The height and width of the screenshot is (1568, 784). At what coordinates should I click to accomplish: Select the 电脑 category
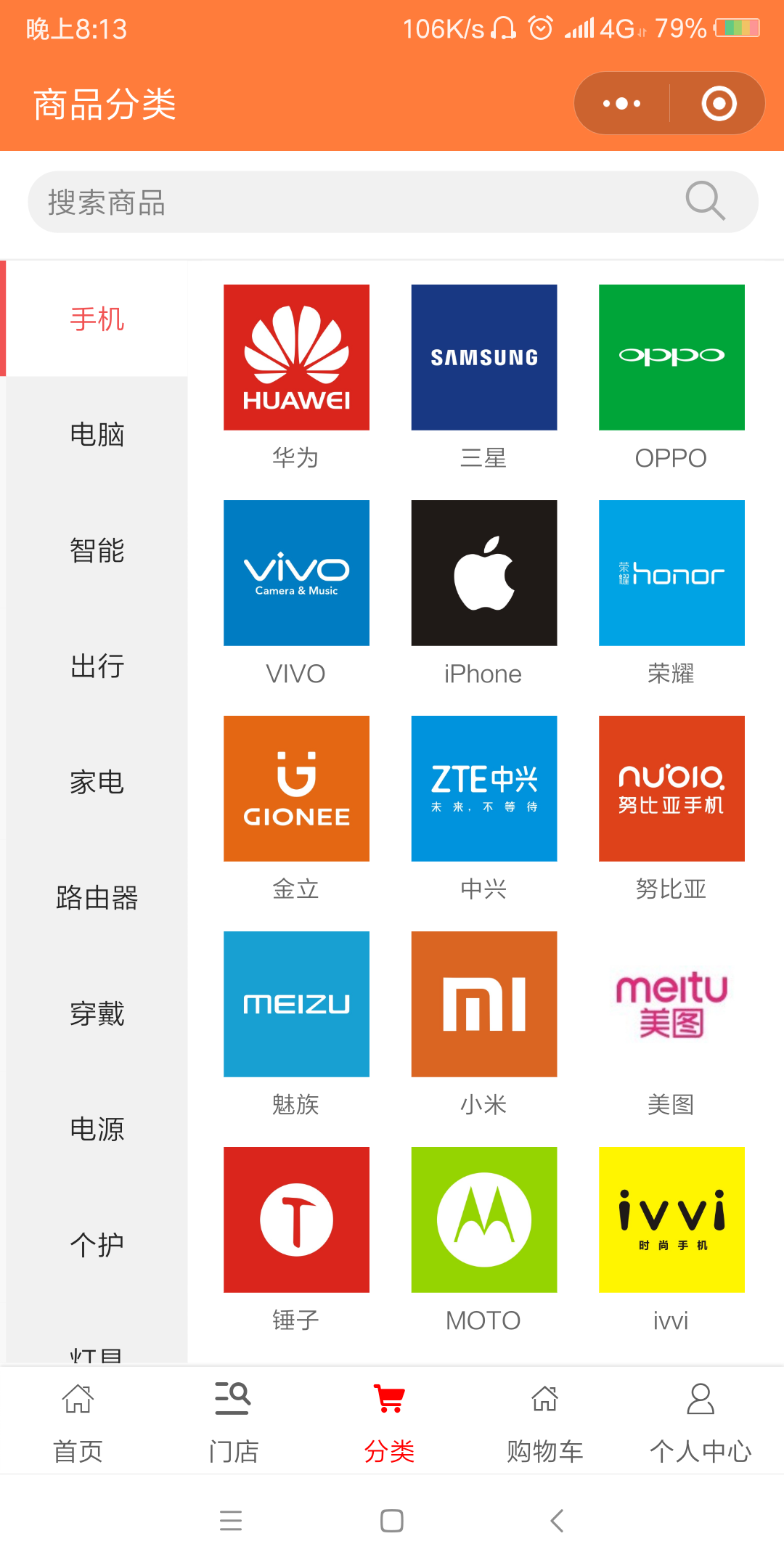point(97,434)
